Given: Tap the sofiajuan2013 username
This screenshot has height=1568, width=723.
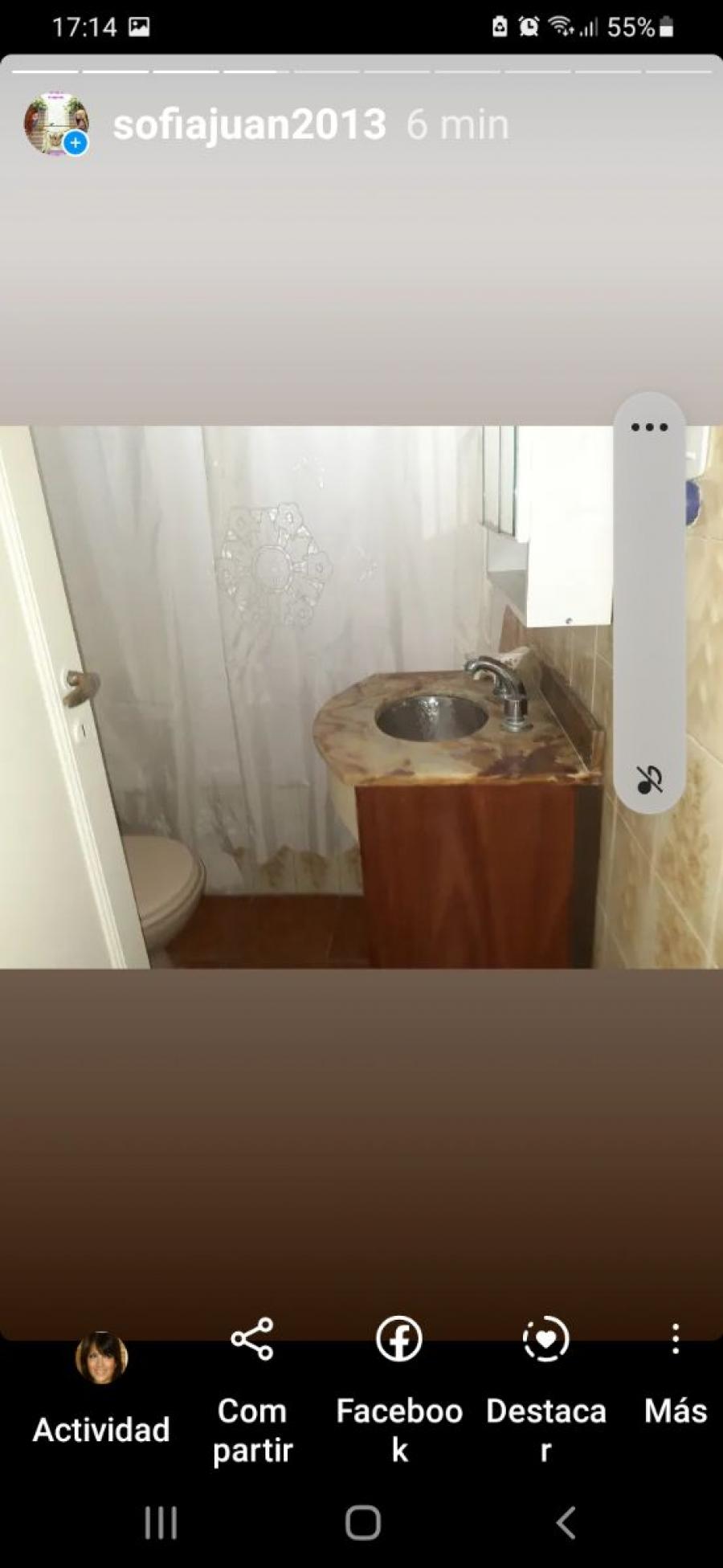Looking at the screenshot, I should 250,125.
